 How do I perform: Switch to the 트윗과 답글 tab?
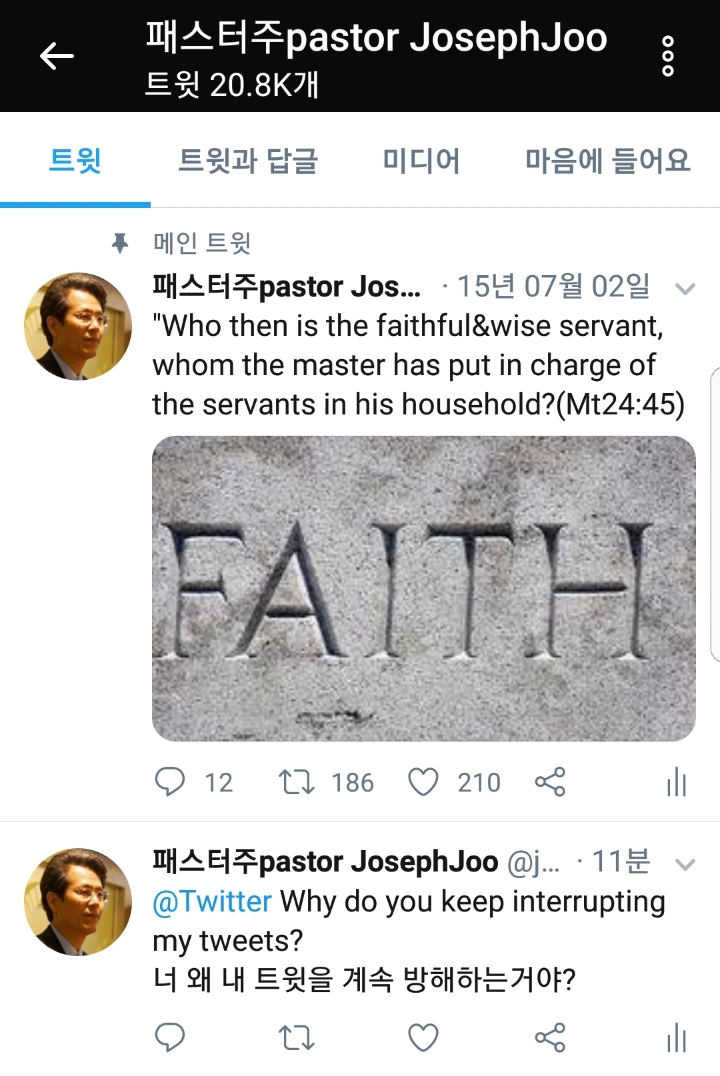click(247, 161)
